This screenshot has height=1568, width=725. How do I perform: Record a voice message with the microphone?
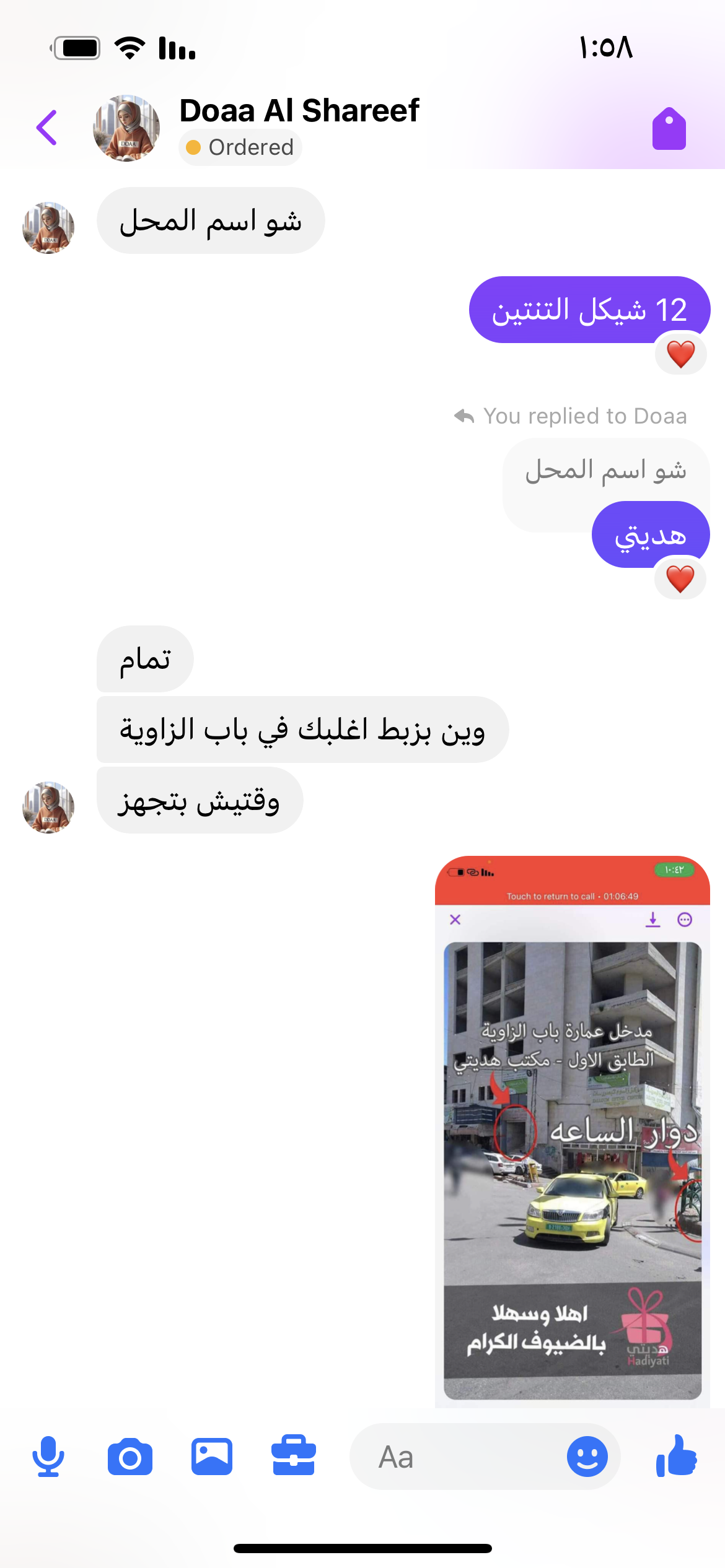(48, 1457)
